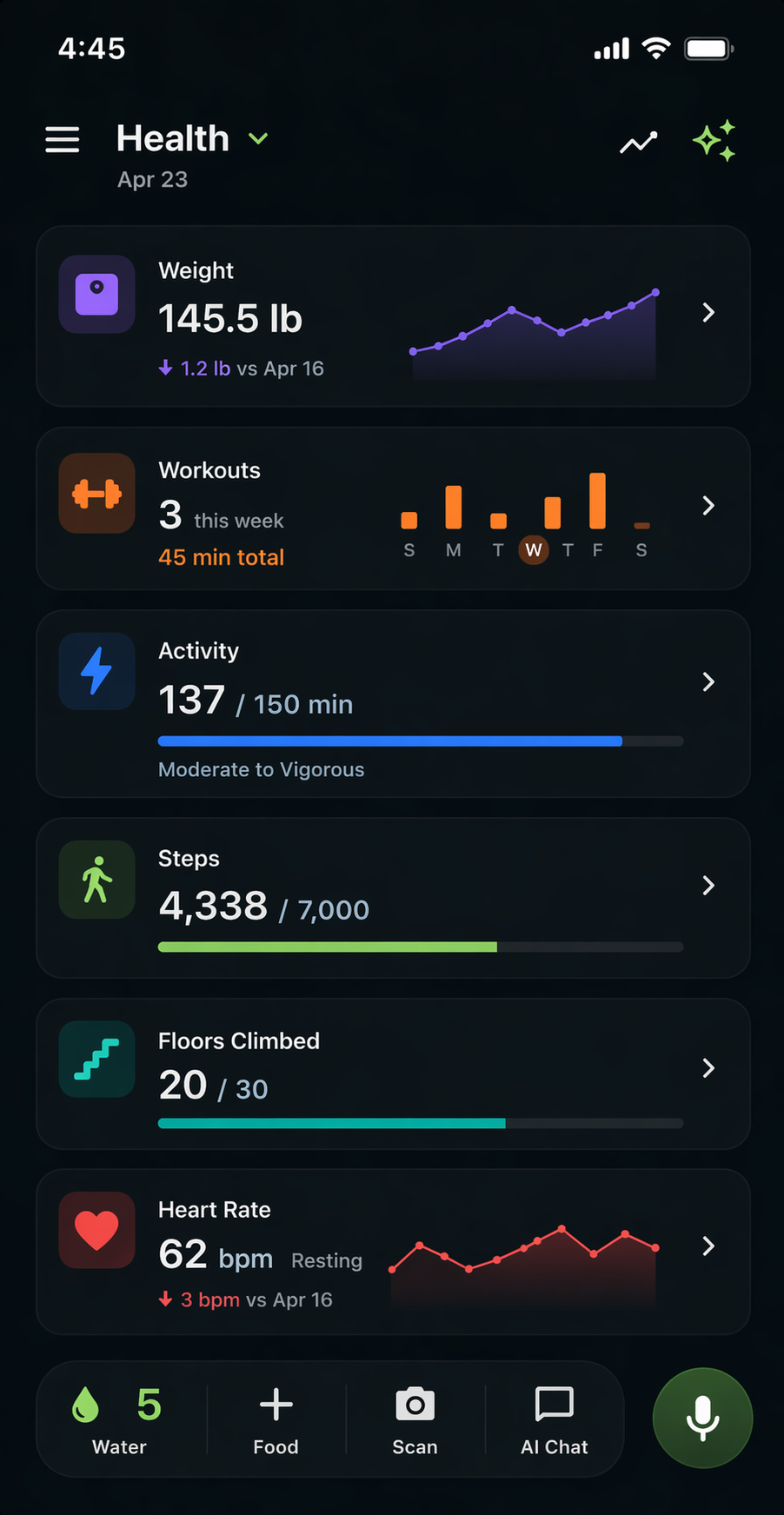
Task: Tap the AI sparkles icon
Action: click(714, 140)
